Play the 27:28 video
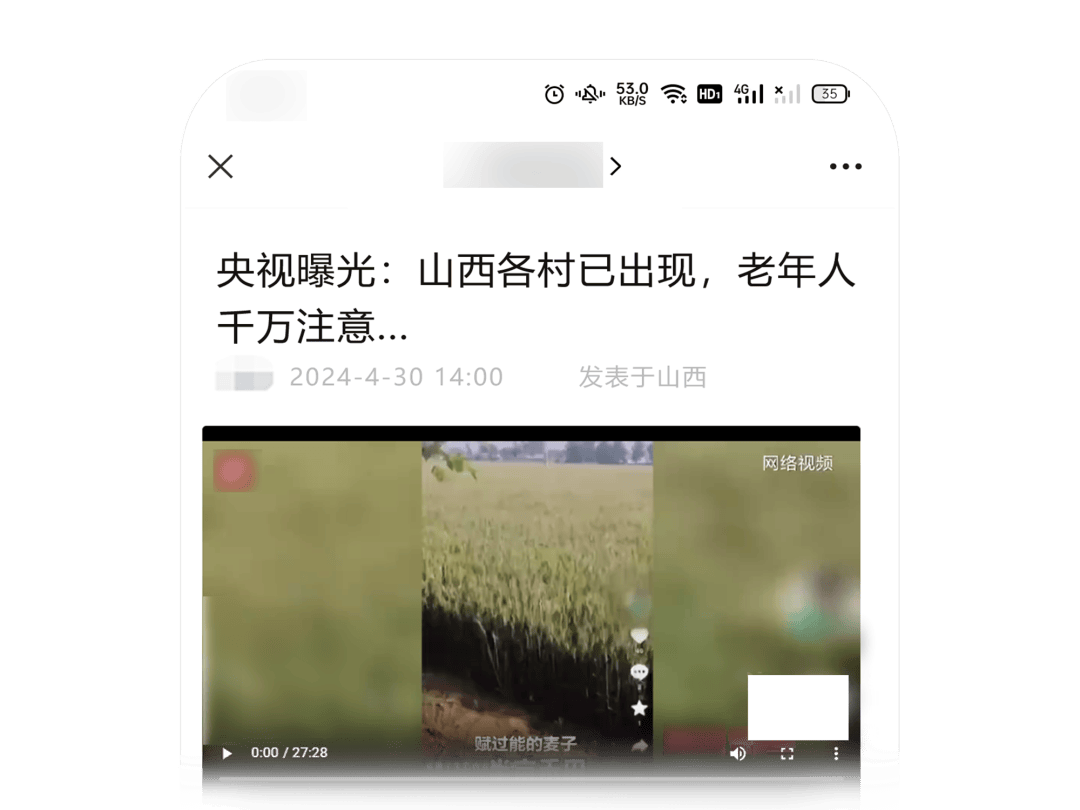 [227, 753]
